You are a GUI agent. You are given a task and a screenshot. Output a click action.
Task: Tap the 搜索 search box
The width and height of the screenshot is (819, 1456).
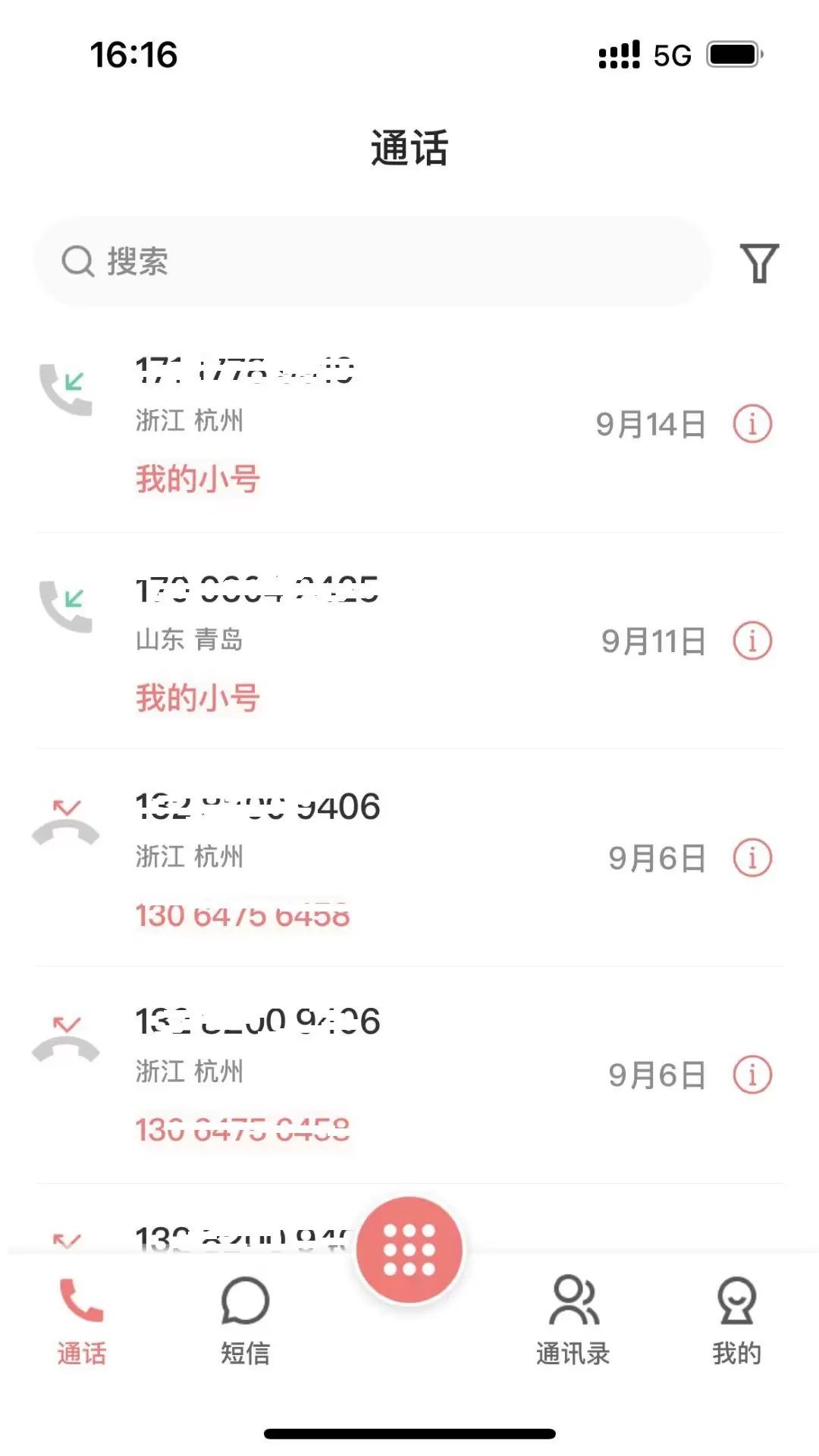[372, 262]
